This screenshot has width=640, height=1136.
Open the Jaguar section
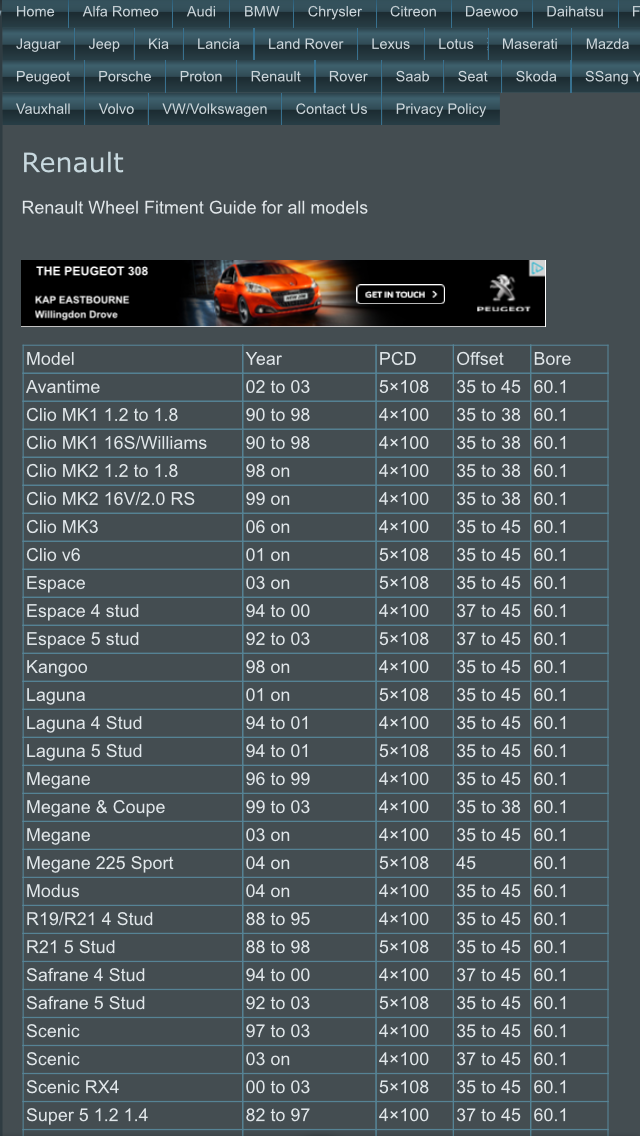coord(38,44)
